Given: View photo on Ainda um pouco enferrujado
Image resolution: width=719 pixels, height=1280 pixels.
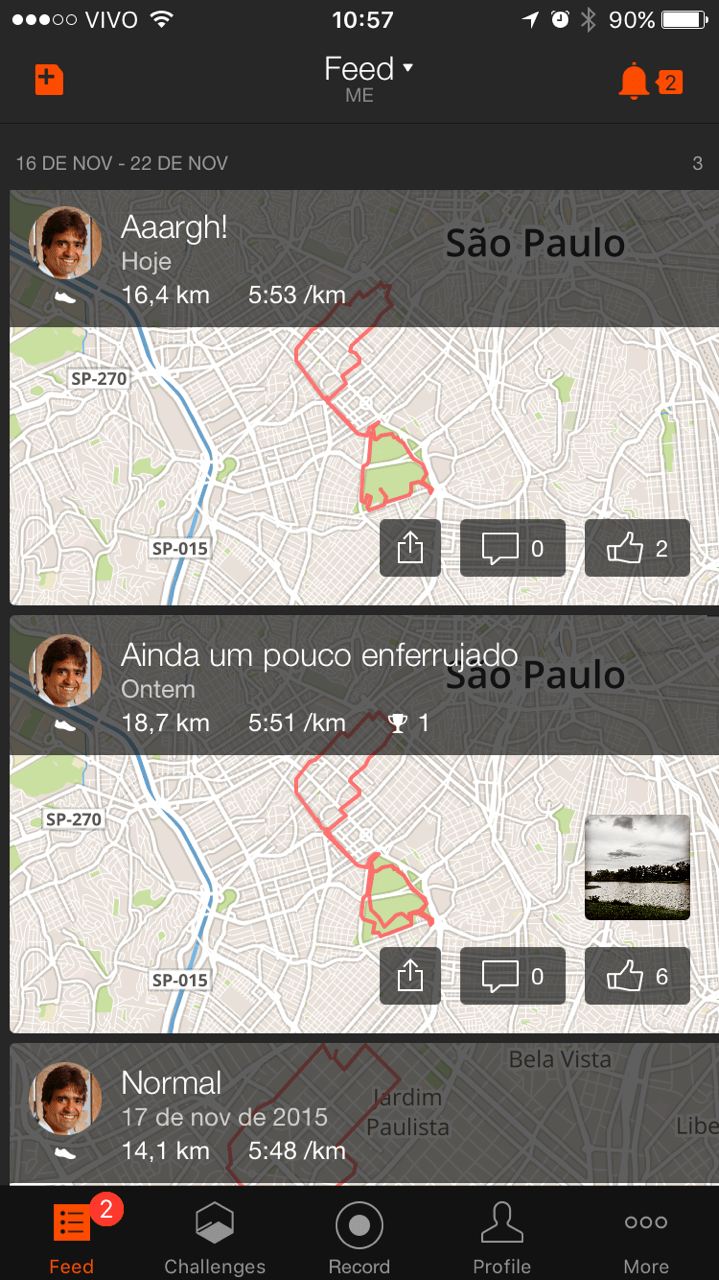Looking at the screenshot, I should (x=637, y=867).
